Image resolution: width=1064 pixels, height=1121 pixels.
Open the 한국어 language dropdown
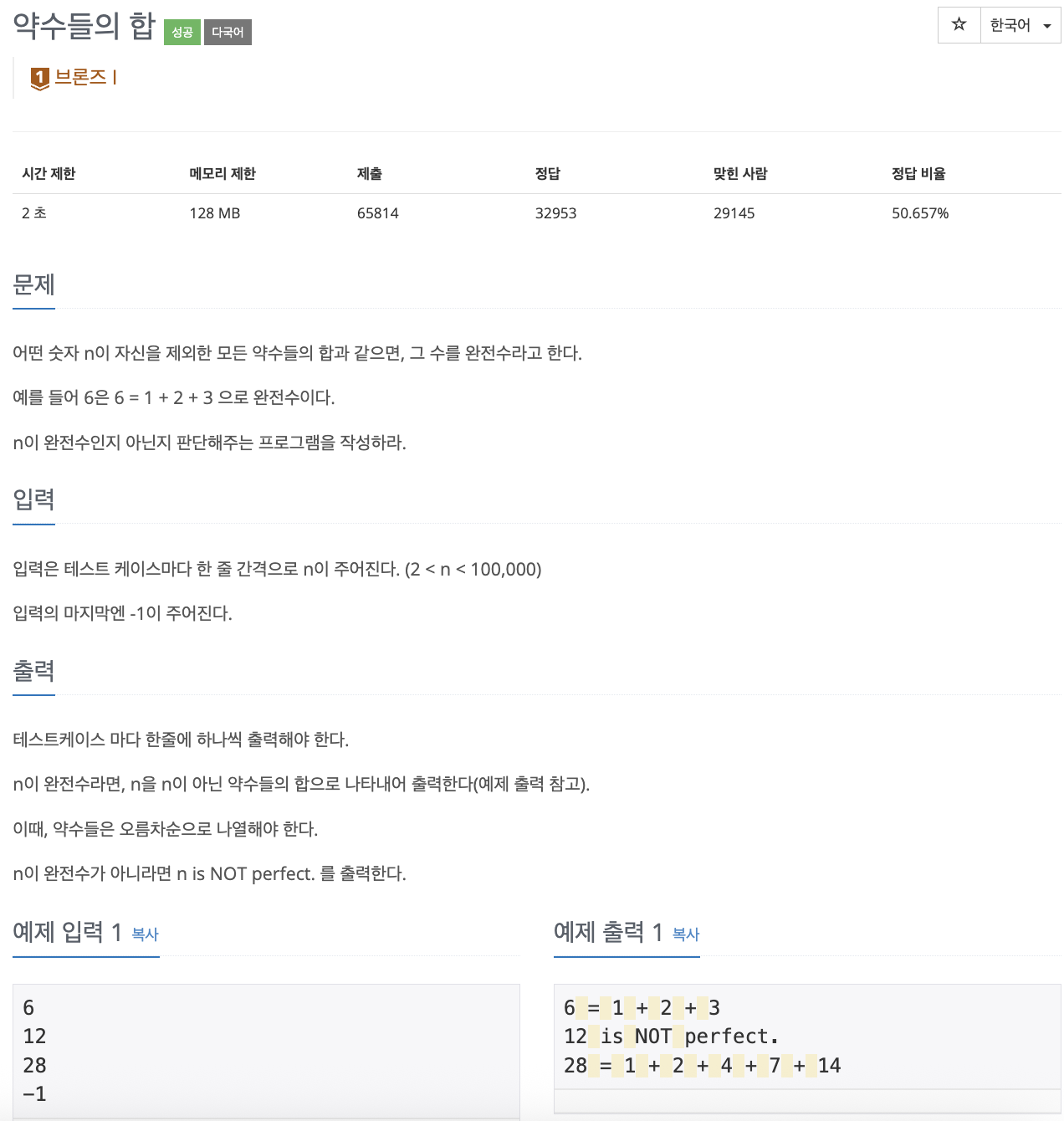pyautogui.click(x=1021, y=26)
